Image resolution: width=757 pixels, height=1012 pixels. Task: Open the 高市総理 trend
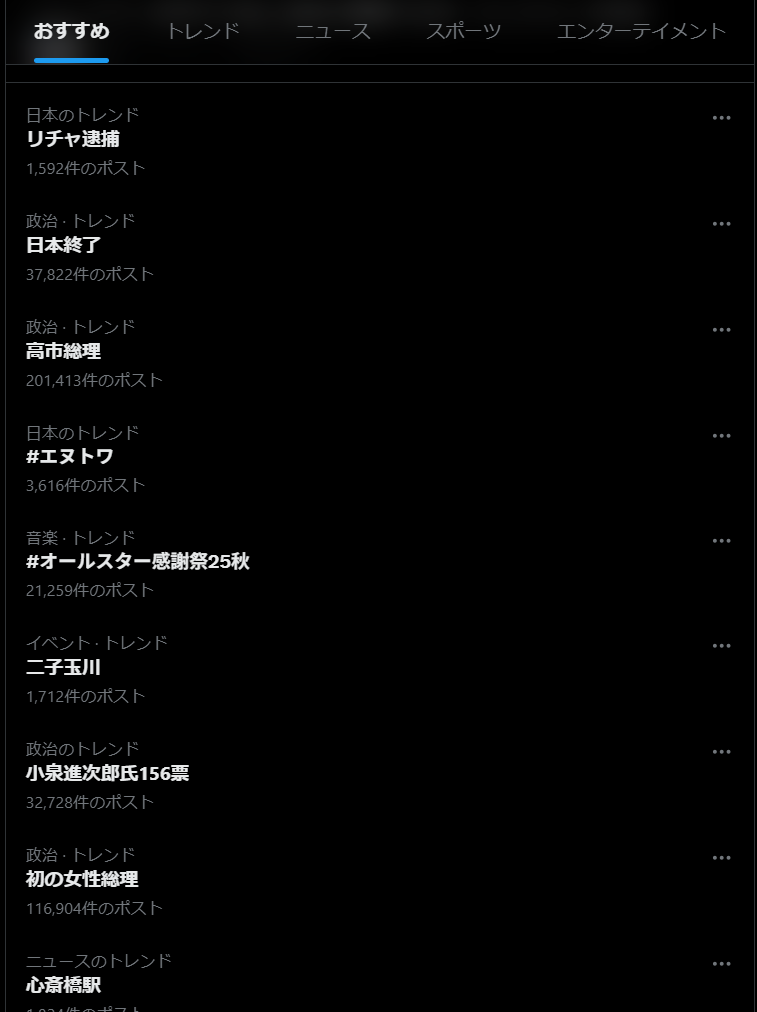[64, 352]
